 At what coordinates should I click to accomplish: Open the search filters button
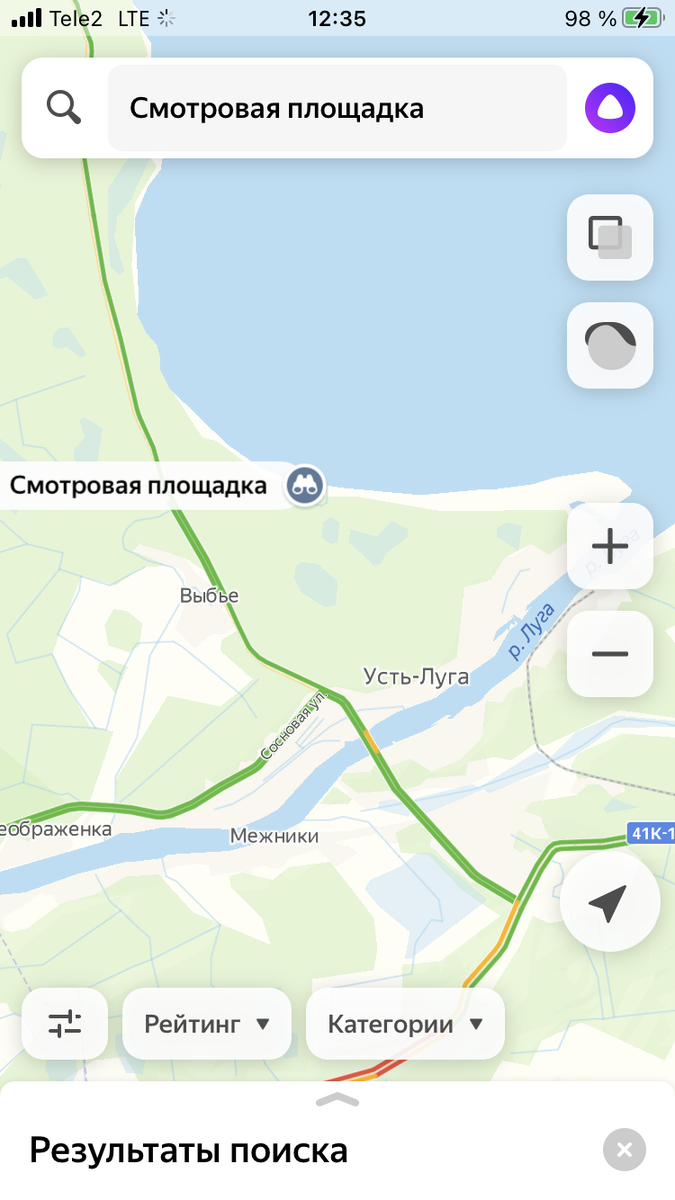point(65,1023)
